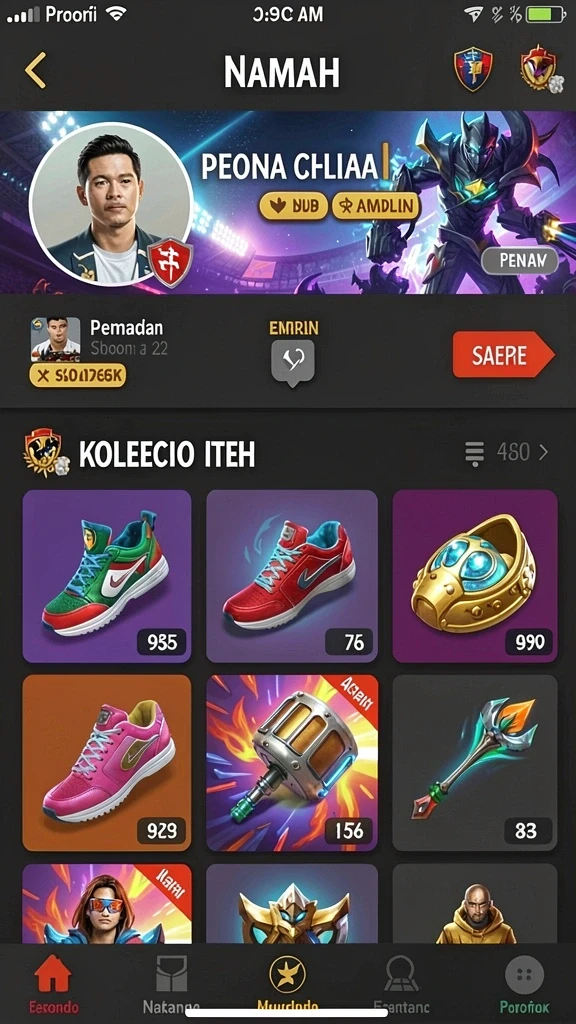Open the golden helmet item 990

[475, 577]
